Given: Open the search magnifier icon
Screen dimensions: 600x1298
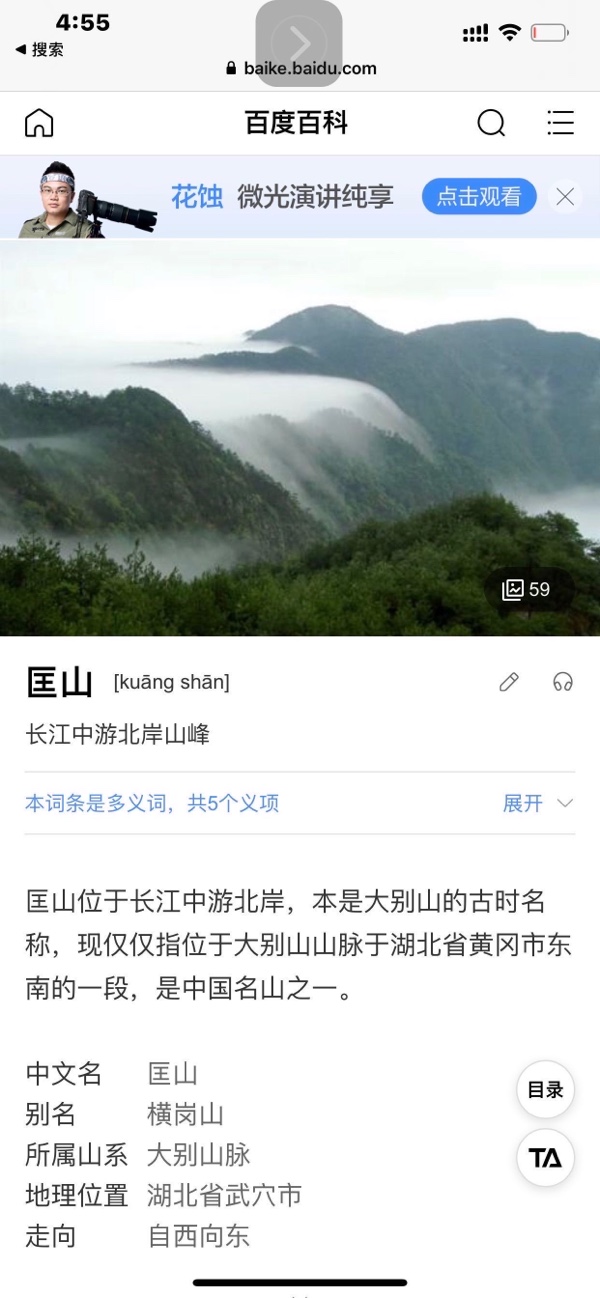Looking at the screenshot, I should coord(491,123).
